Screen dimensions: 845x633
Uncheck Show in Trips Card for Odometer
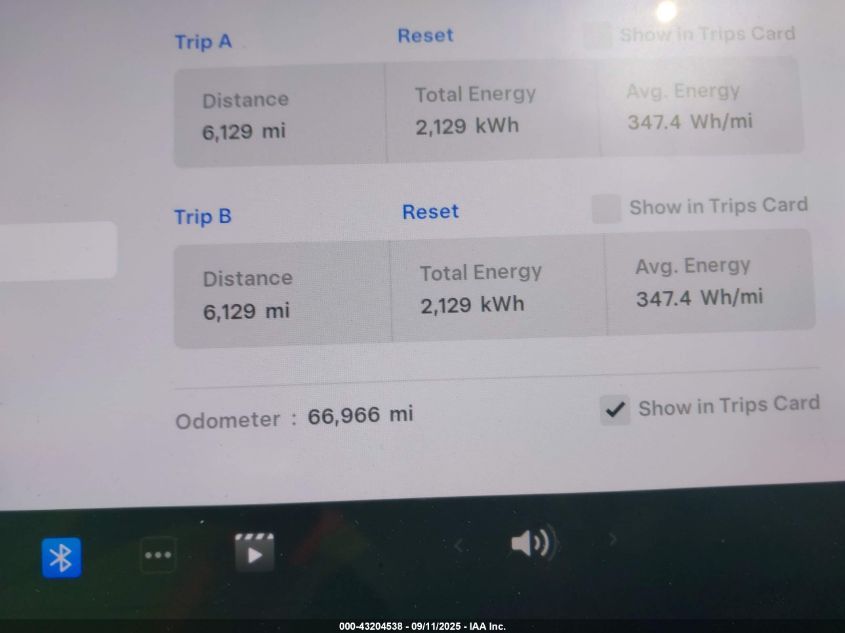(615, 409)
